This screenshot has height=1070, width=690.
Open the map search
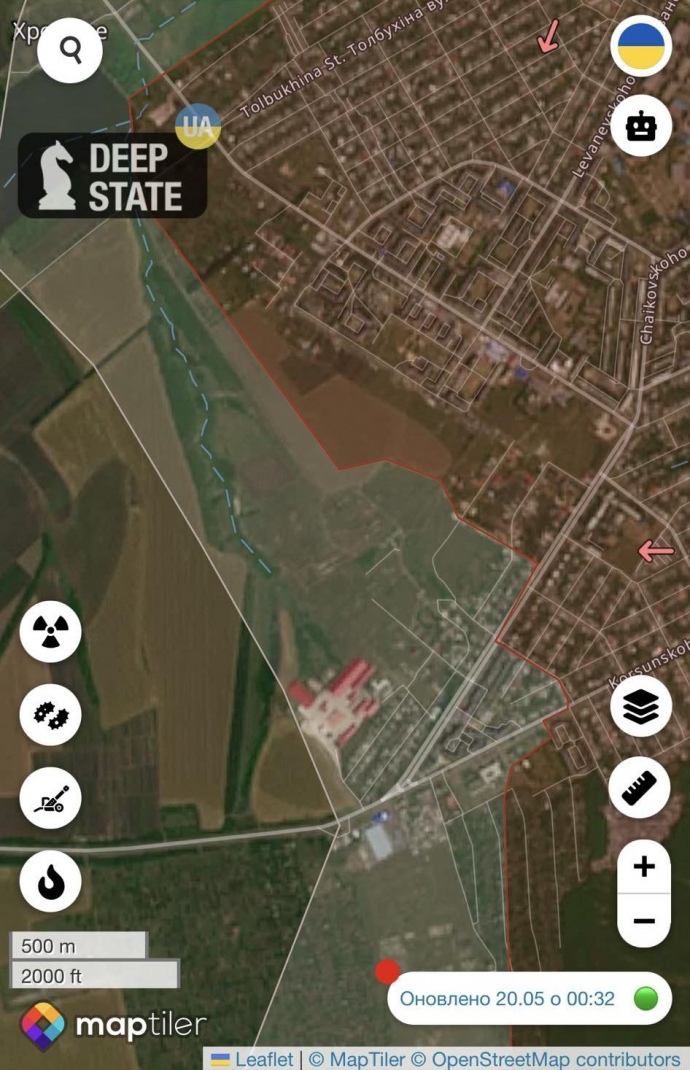pyautogui.click(x=70, y=50)
